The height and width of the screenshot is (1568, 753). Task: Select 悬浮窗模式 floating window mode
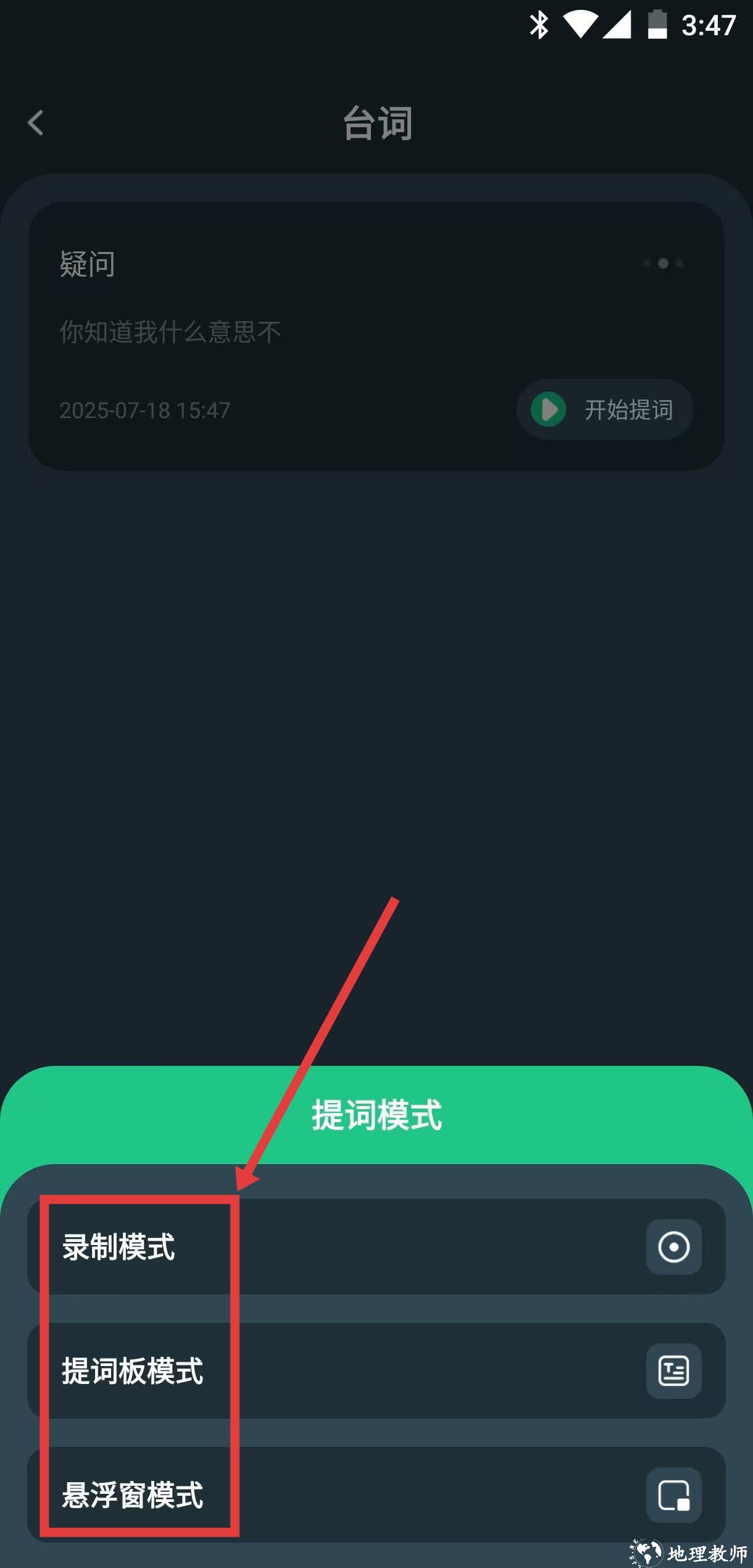coord(375,1495)
